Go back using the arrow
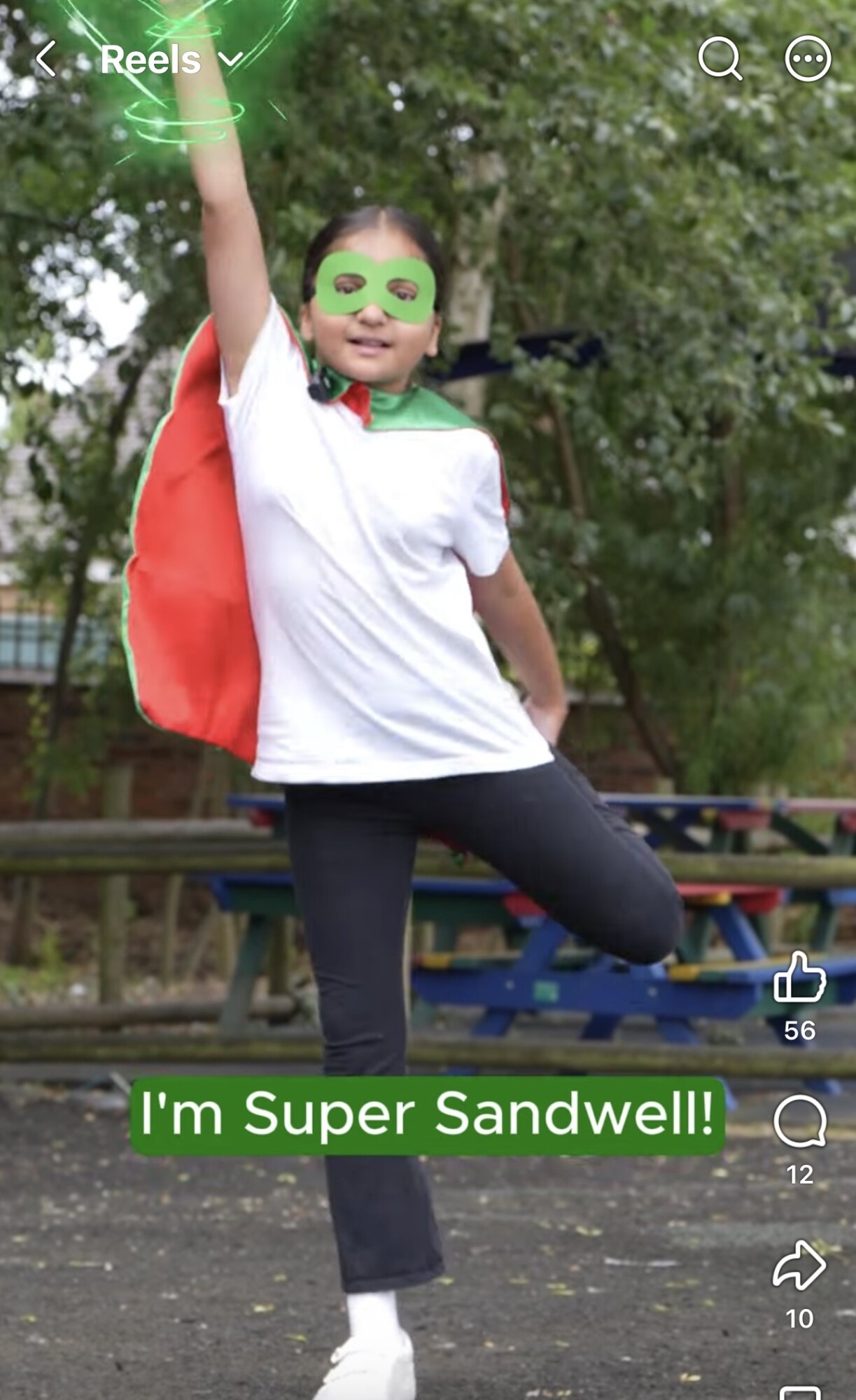Screen dimensions: 856x1400 45,59
